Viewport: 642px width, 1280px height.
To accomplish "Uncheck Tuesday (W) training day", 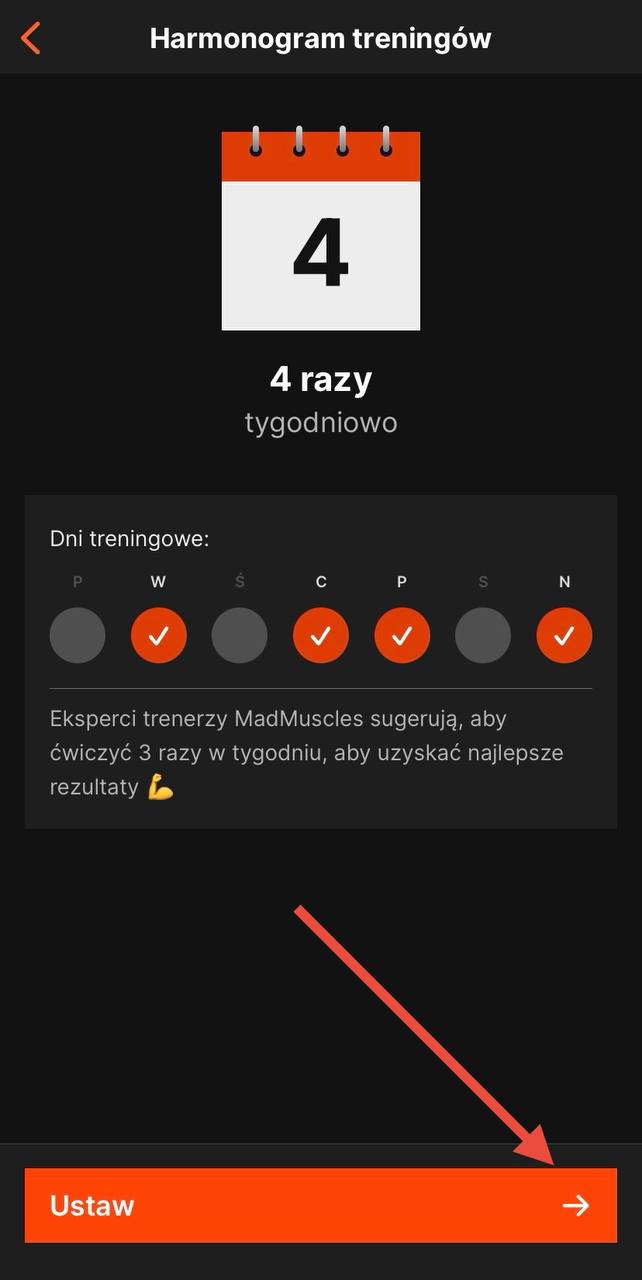I will tap(158, 635).
